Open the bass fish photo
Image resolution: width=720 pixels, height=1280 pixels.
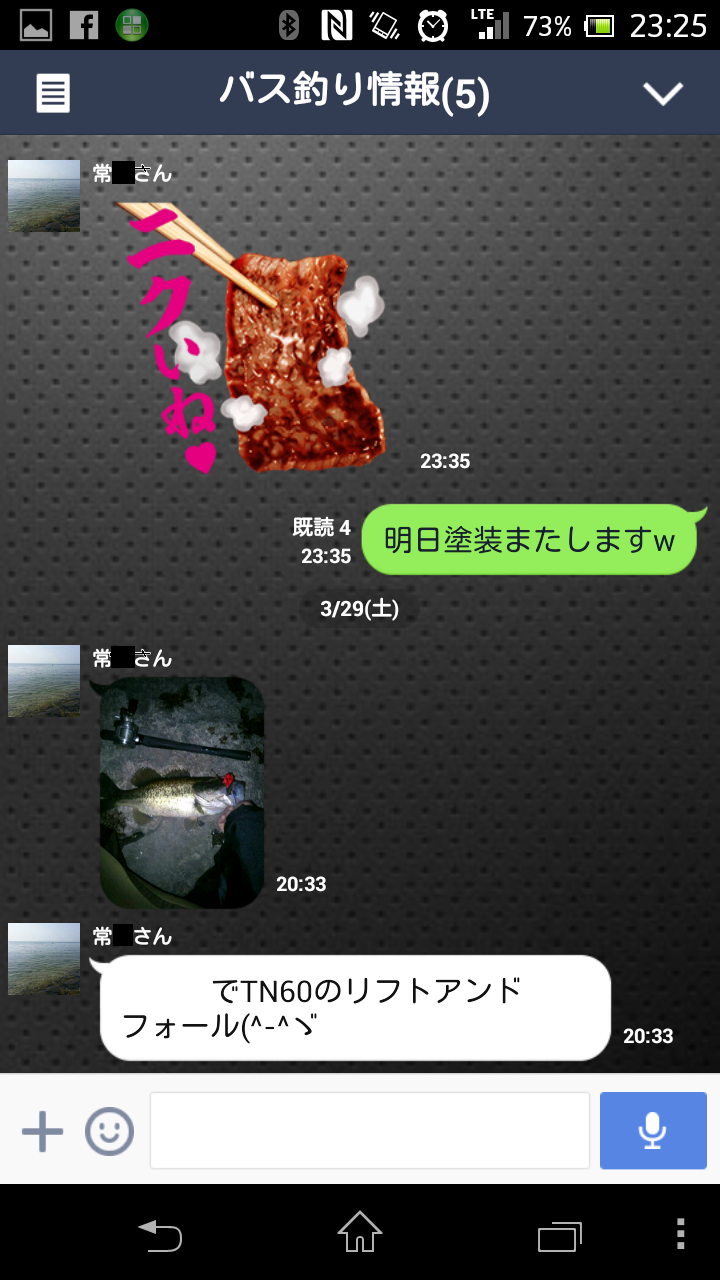click(x=182, y=793)
